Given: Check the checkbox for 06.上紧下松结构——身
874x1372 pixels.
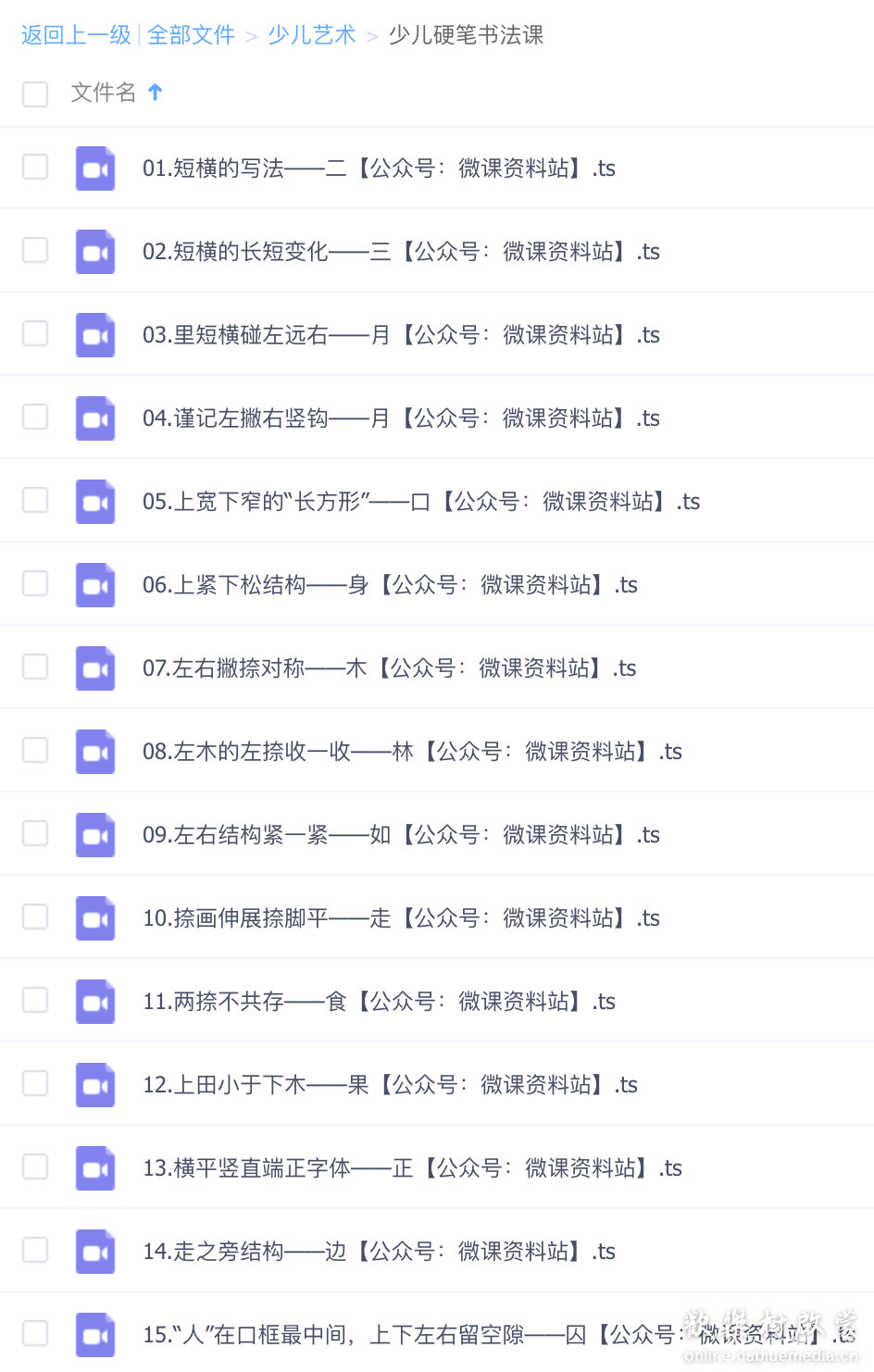Looking at the screenshot, I should coord(35,584).
